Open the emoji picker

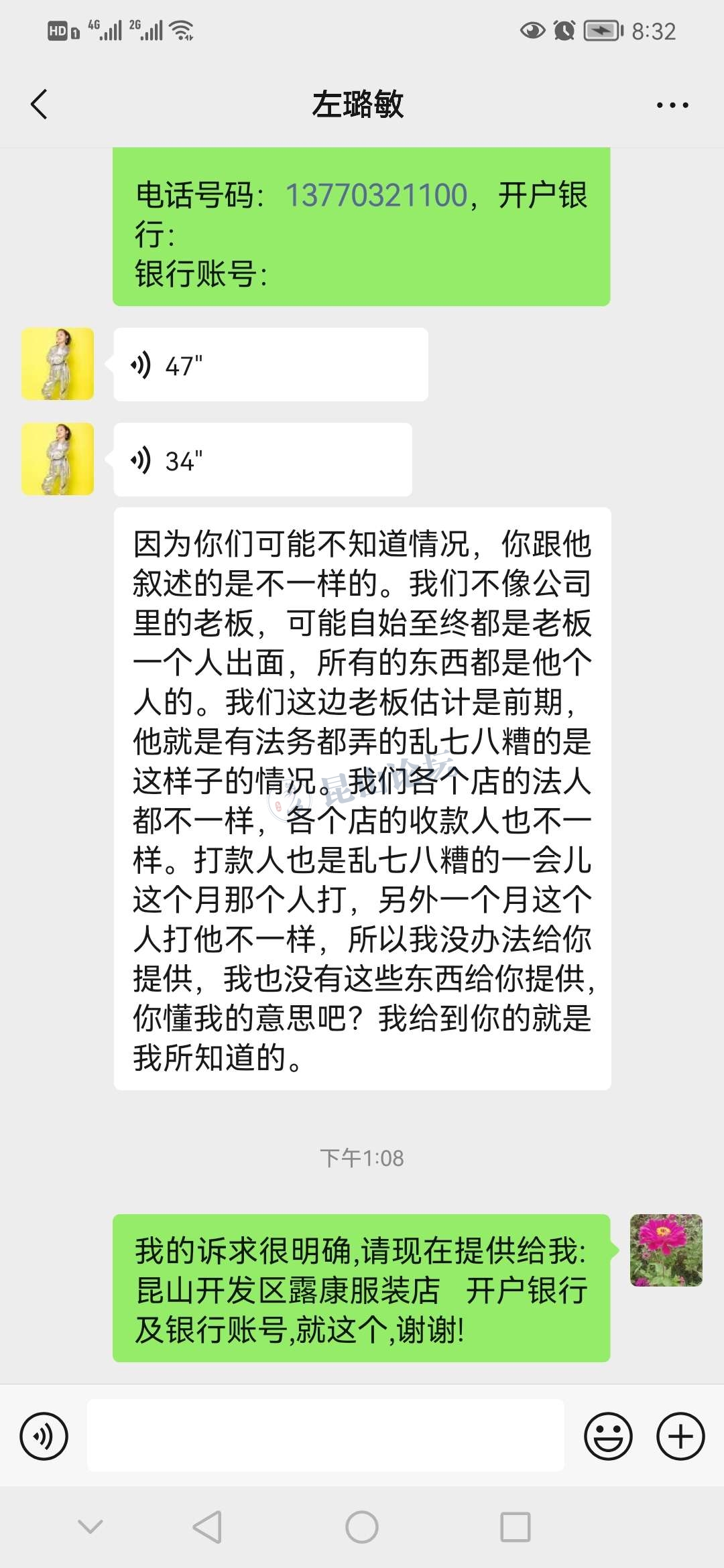[608, 1436]
